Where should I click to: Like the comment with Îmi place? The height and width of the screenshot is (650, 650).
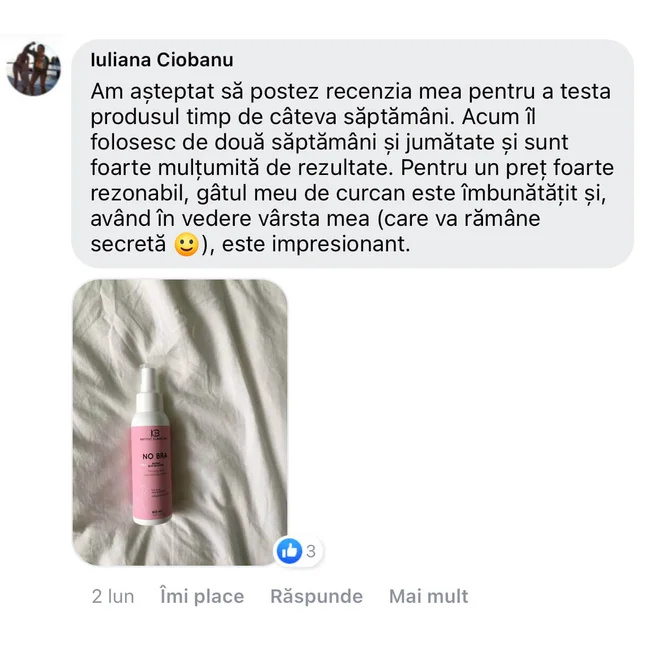(x=201, y=596)
